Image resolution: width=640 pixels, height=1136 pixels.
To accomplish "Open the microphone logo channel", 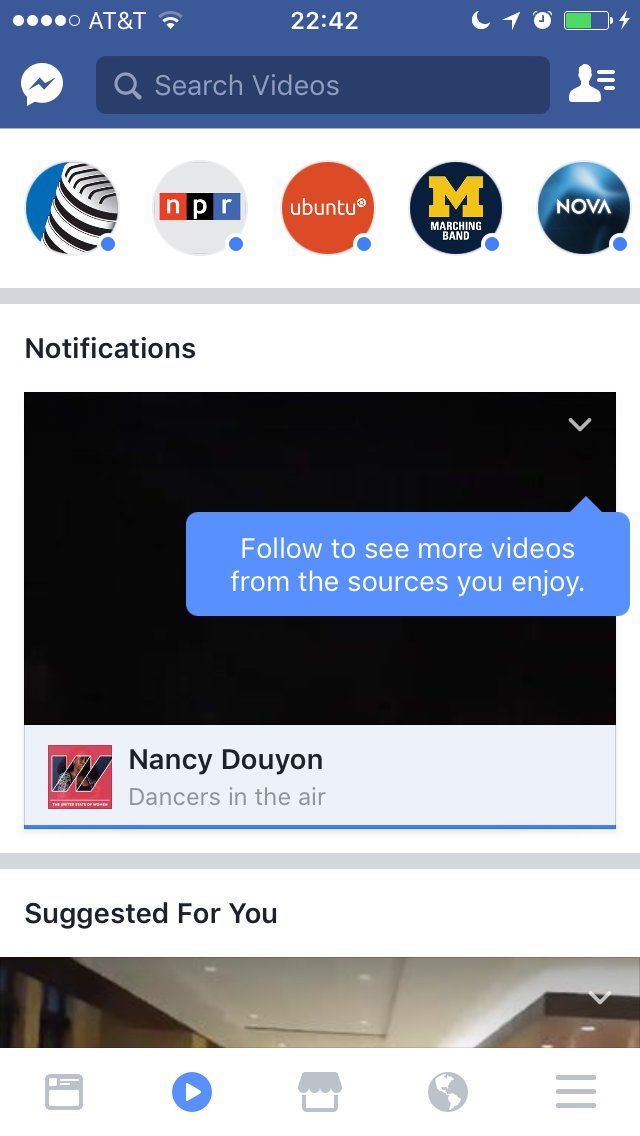I will (72, 208).
